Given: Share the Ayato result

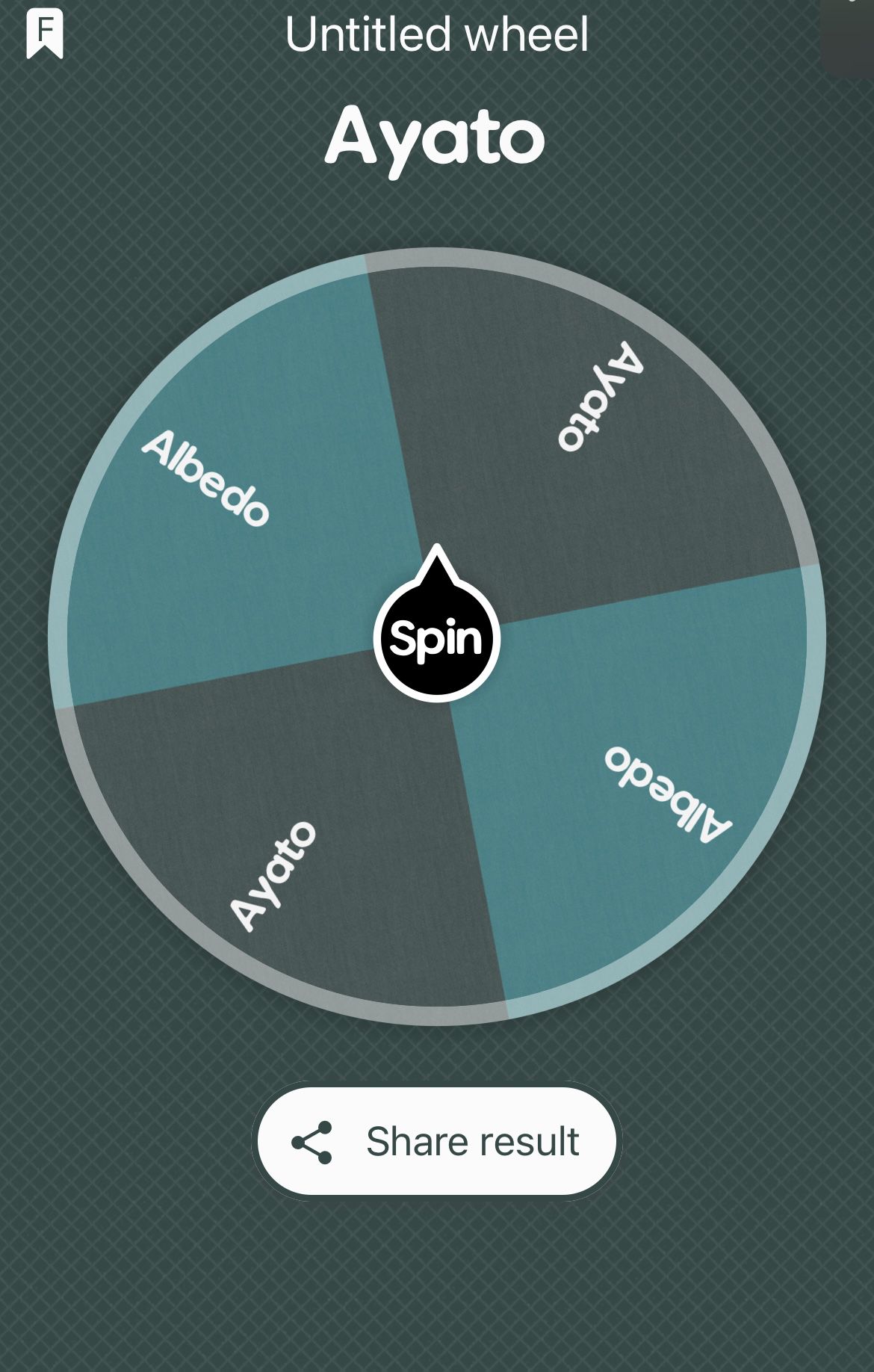Looking at the screenshot, I should coord(436,1141).
